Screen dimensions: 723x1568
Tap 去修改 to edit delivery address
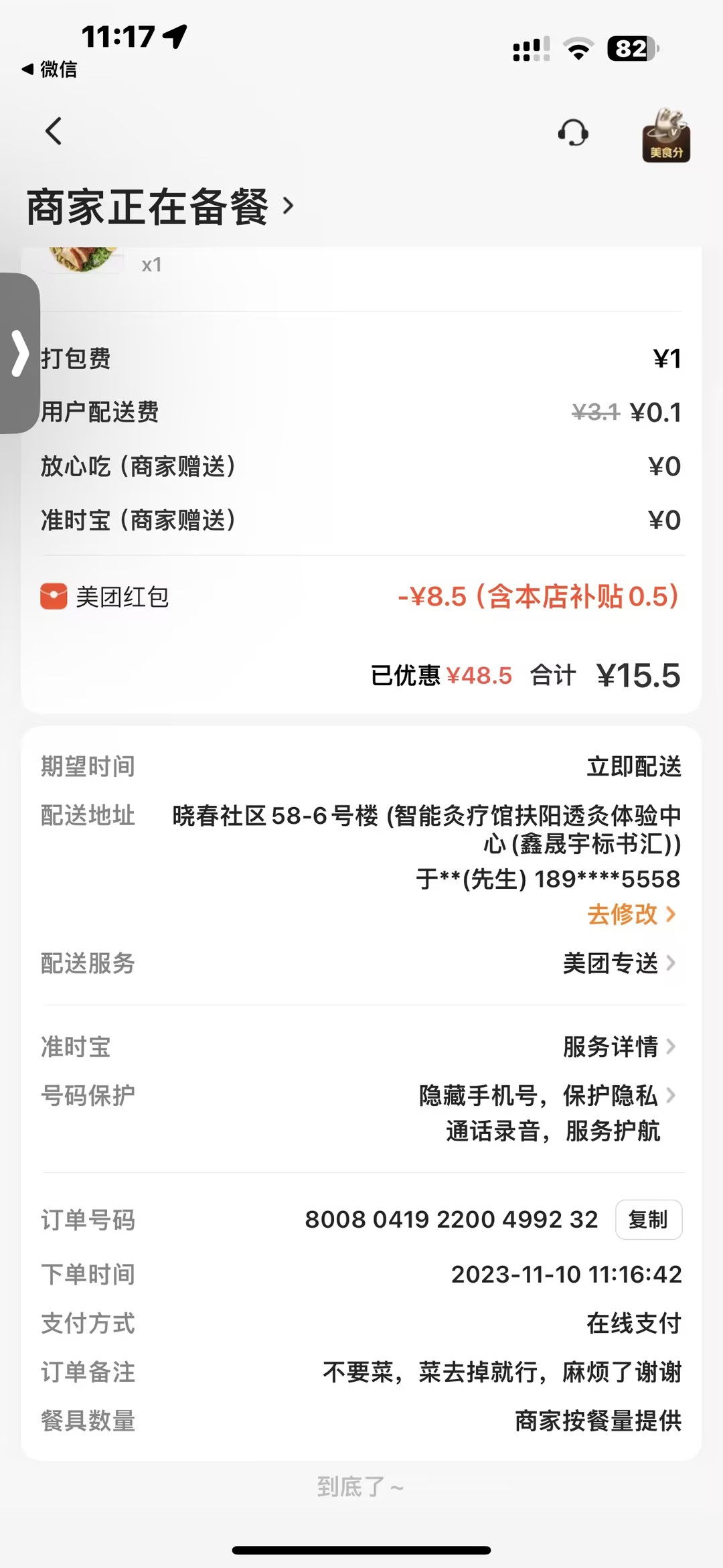coord(631,914)
